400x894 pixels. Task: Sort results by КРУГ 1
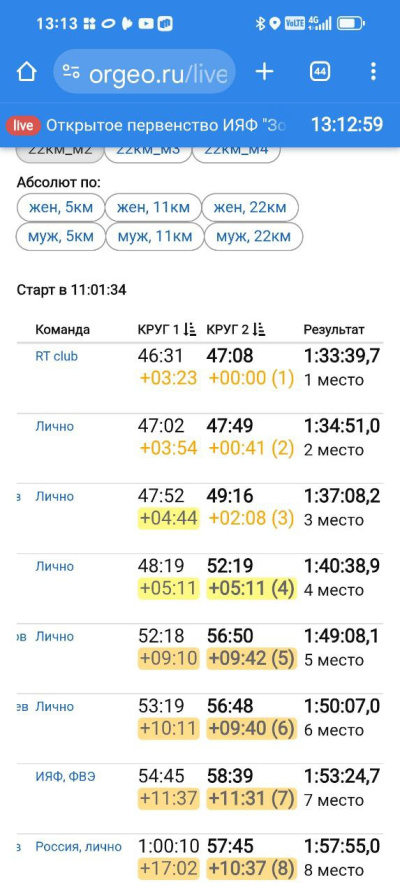[167, 330]
